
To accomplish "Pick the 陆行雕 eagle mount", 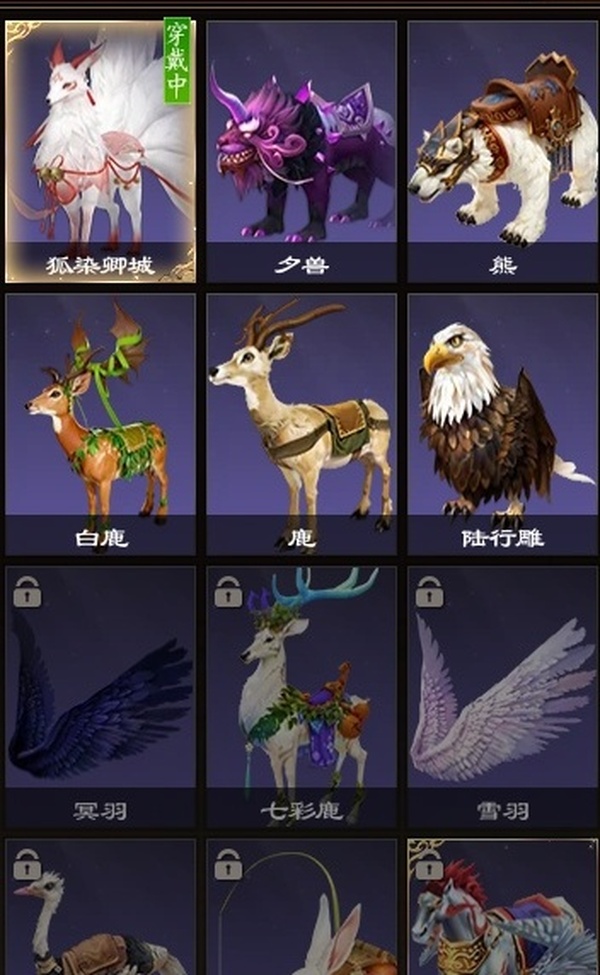I will pyautogui.click(x=502, y=424).
